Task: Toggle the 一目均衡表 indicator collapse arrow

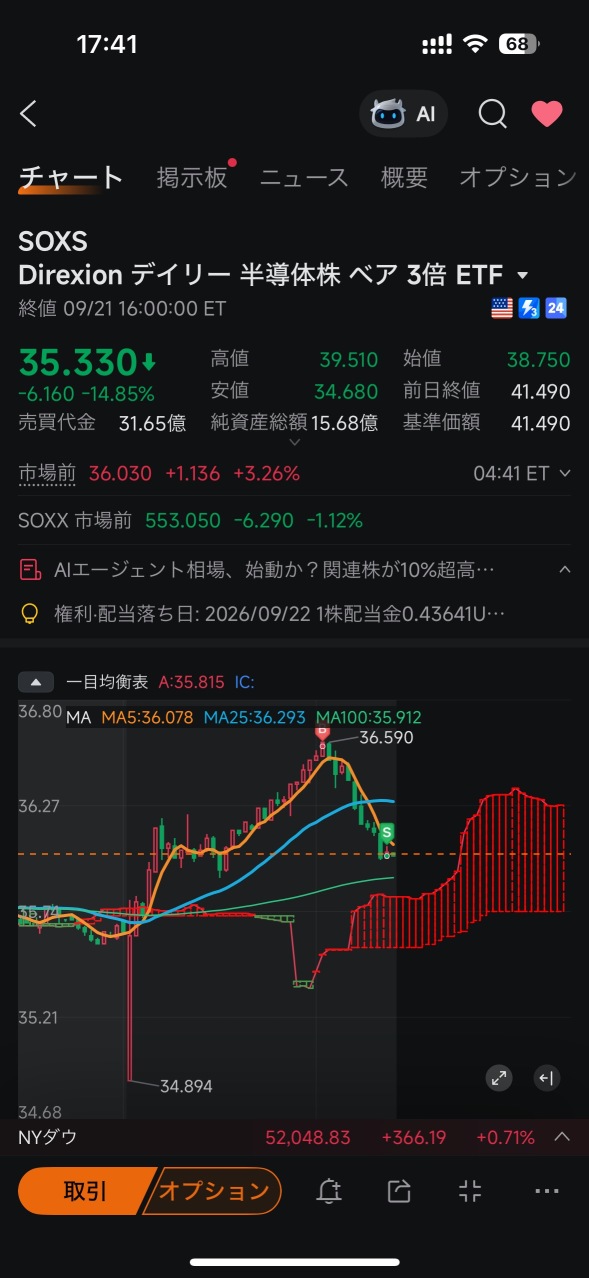Action: coord(36,682)
